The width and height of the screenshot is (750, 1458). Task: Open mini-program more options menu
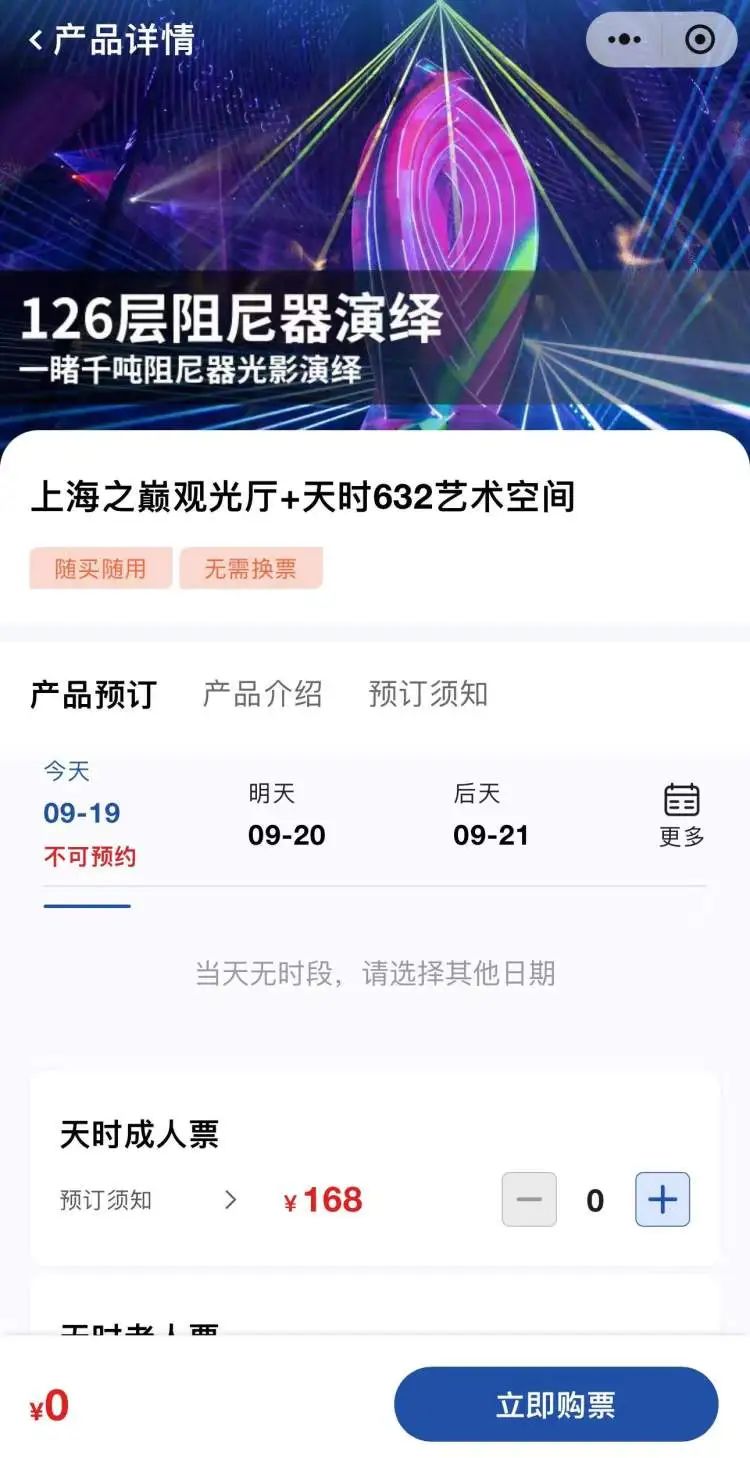pos(625,40)
